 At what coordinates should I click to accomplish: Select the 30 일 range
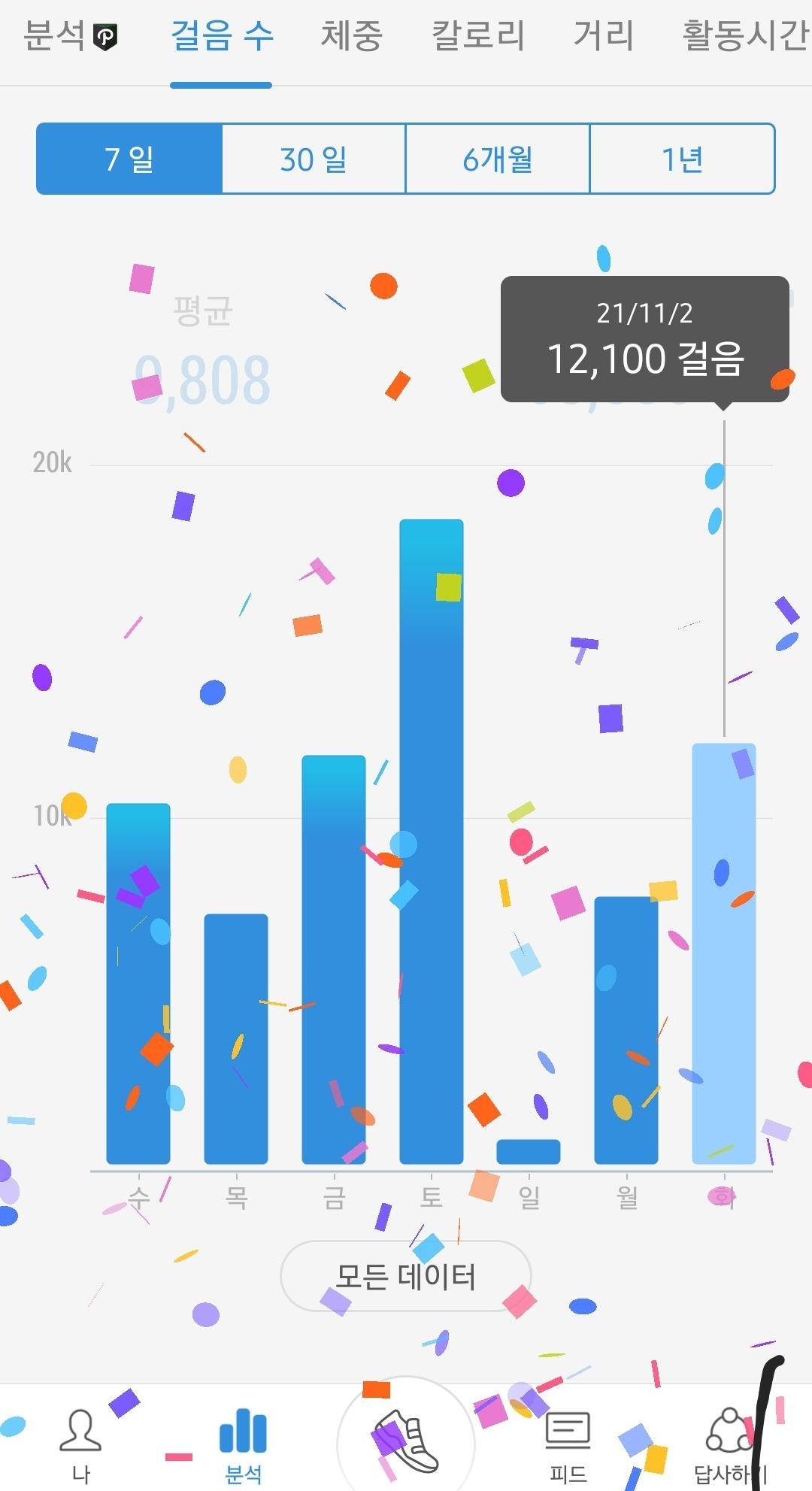coord(314,159)
